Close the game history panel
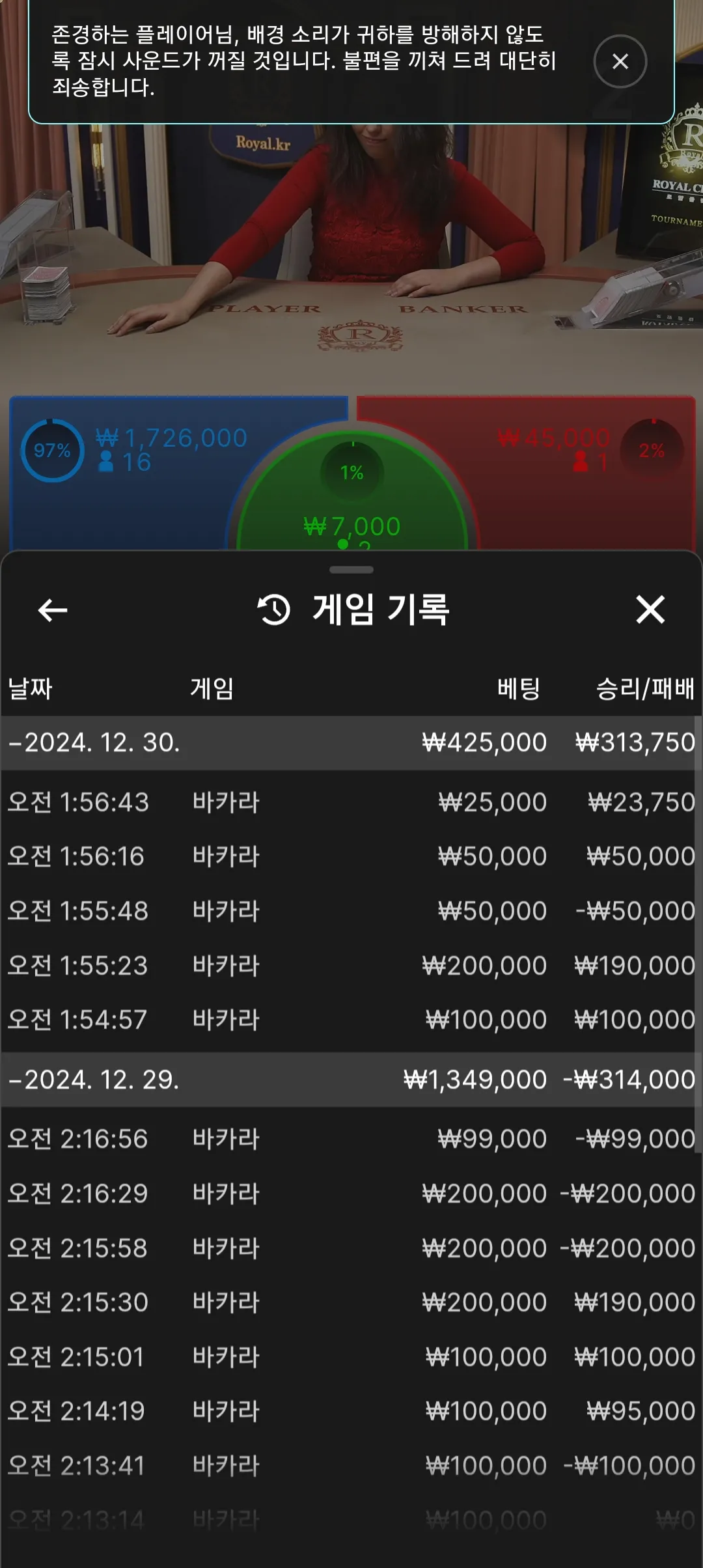Viewport: 703px width, 1568px height. click(650, 610)
